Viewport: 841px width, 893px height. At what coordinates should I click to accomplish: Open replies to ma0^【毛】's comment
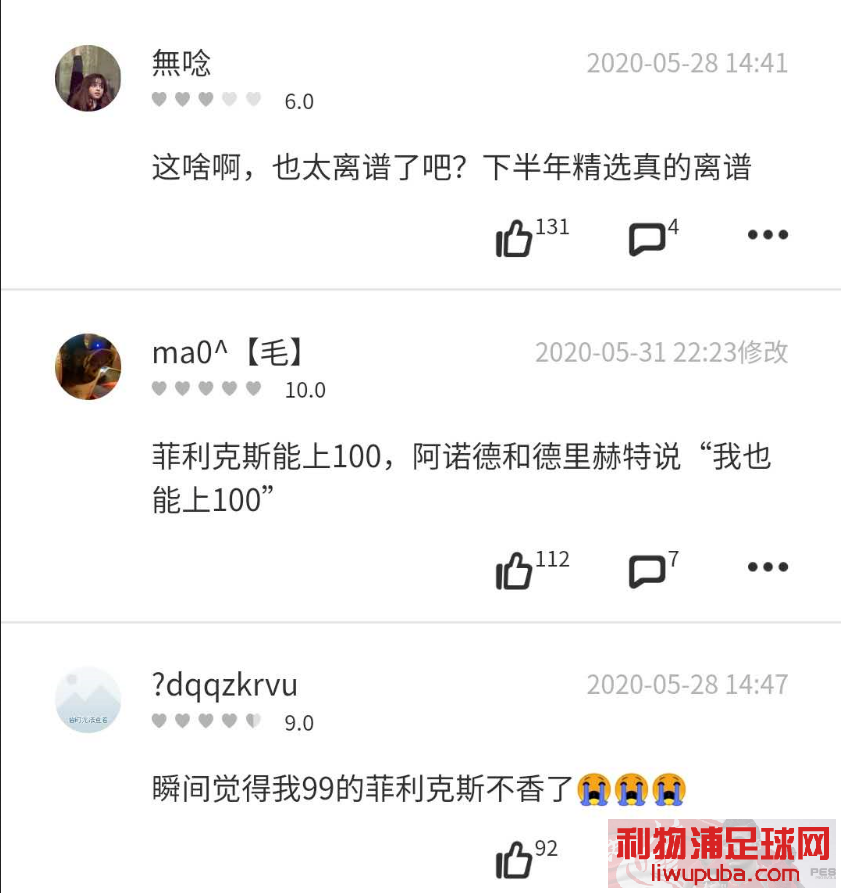(647, 571)
